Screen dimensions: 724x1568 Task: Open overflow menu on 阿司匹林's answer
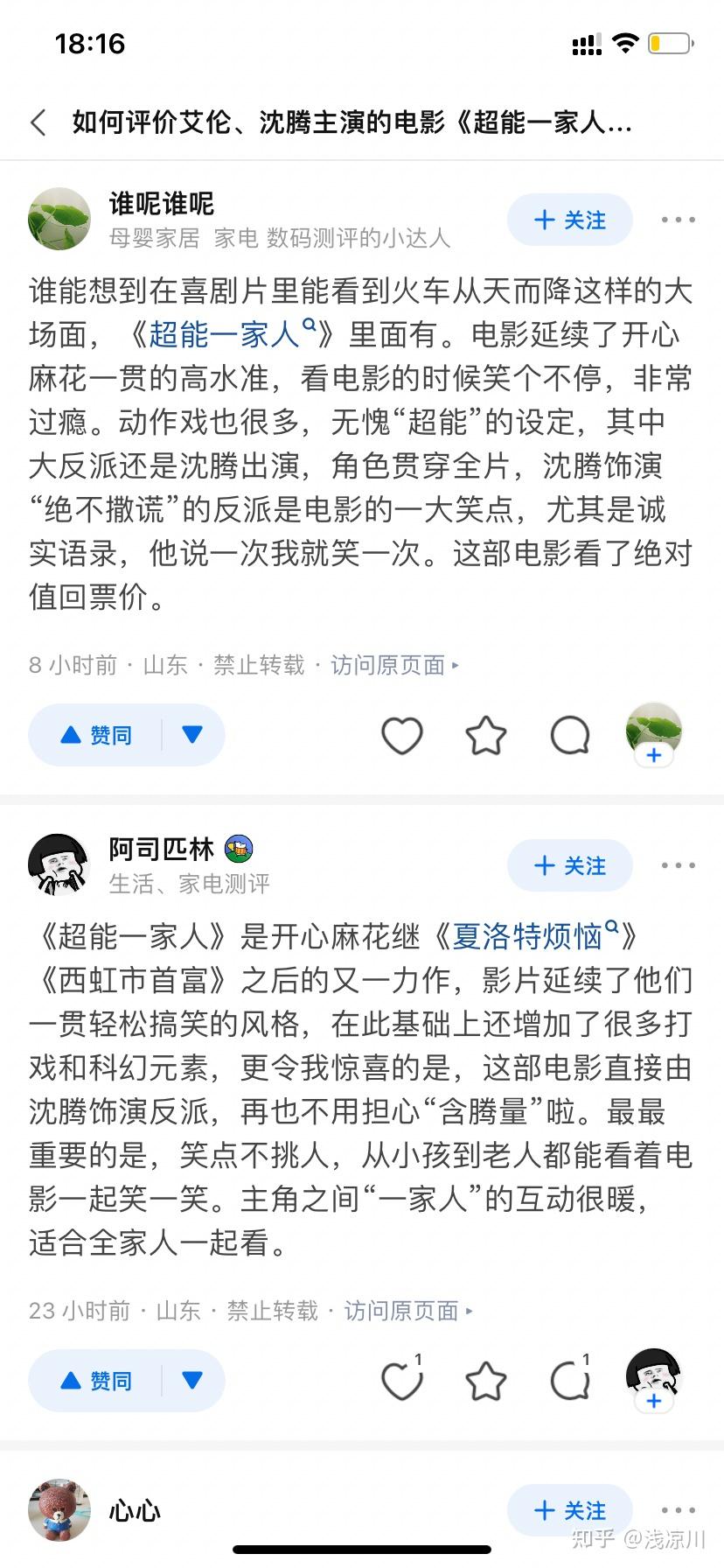point(678,866)
